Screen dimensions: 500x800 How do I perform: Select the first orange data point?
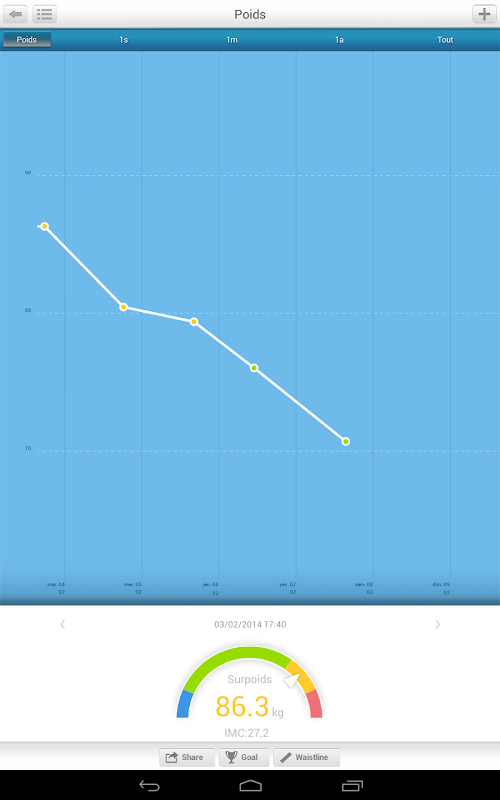point(44,226)
